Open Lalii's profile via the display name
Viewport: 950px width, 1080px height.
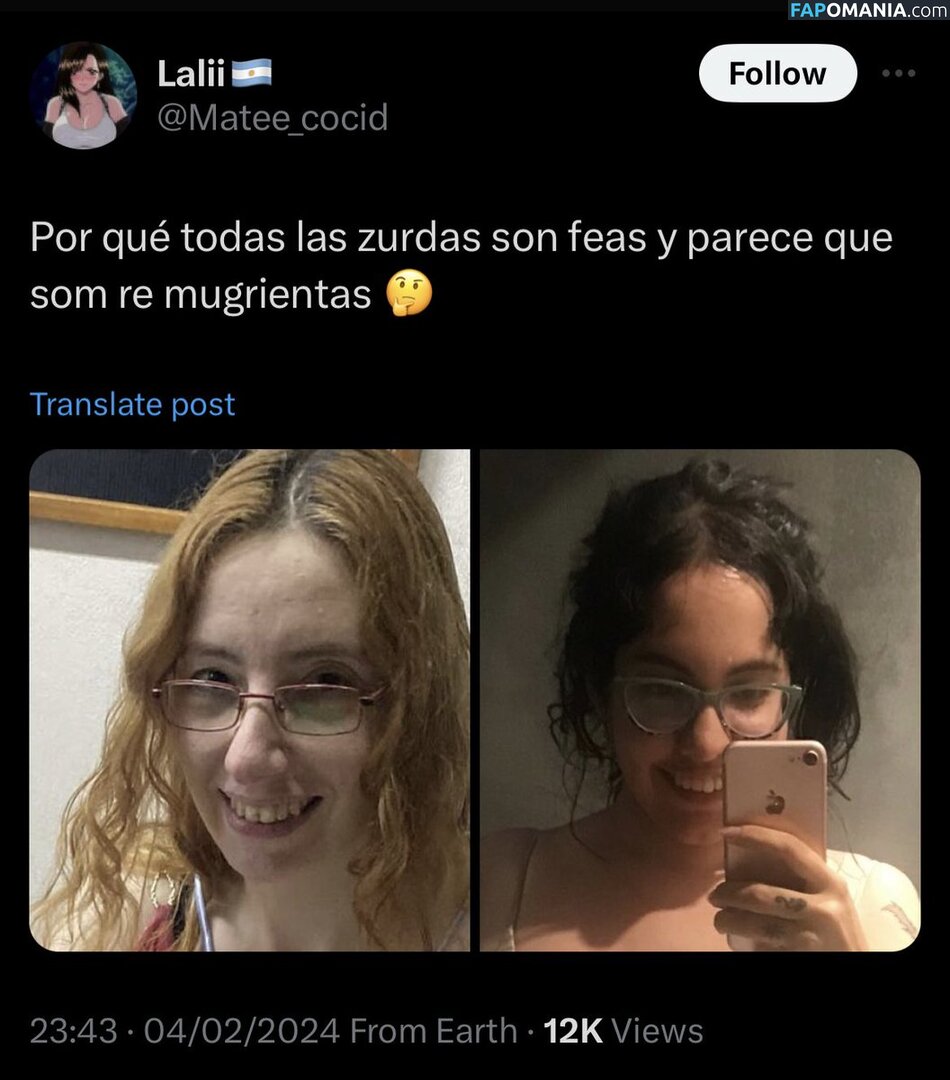pyautogui.click(x=190, y=73)
